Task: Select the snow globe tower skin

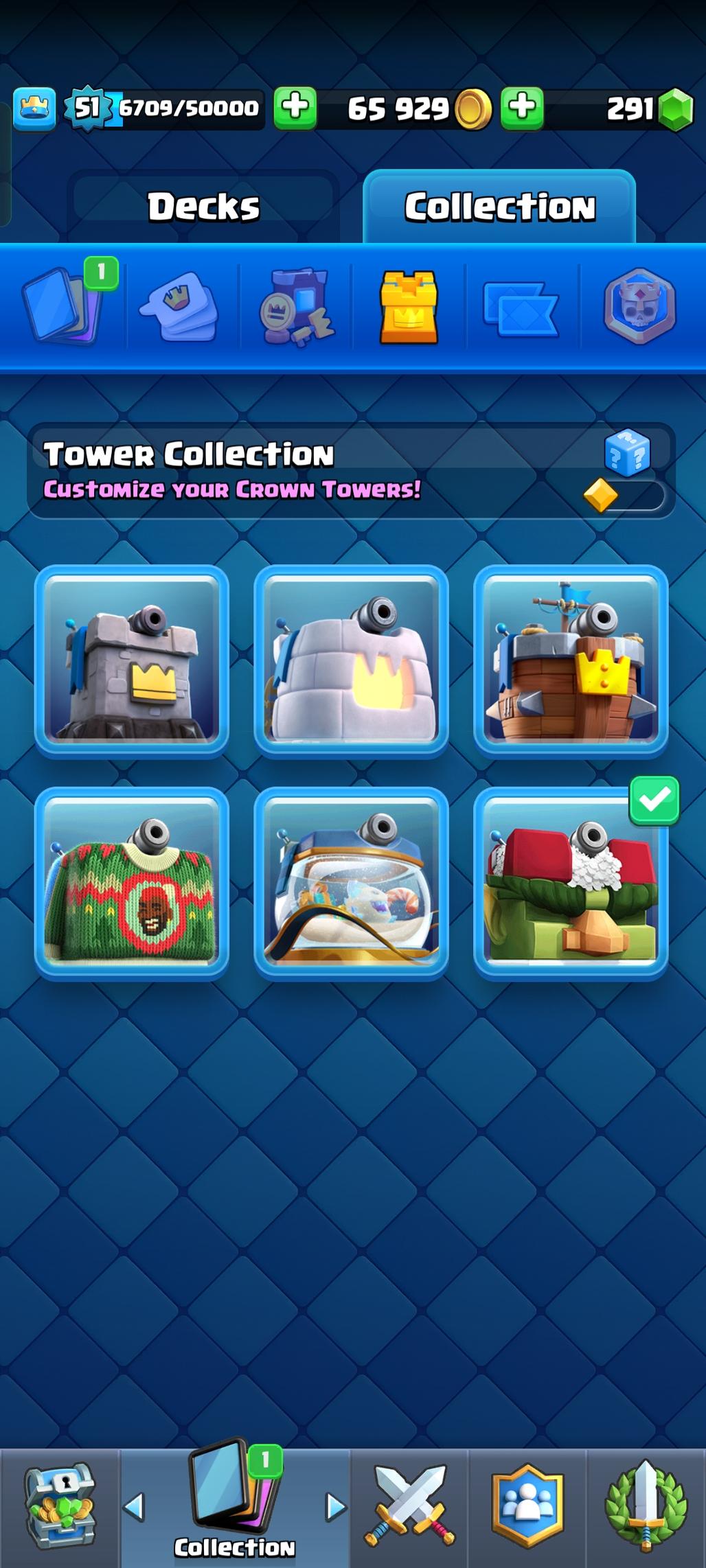Action: [x=351, y=884]
